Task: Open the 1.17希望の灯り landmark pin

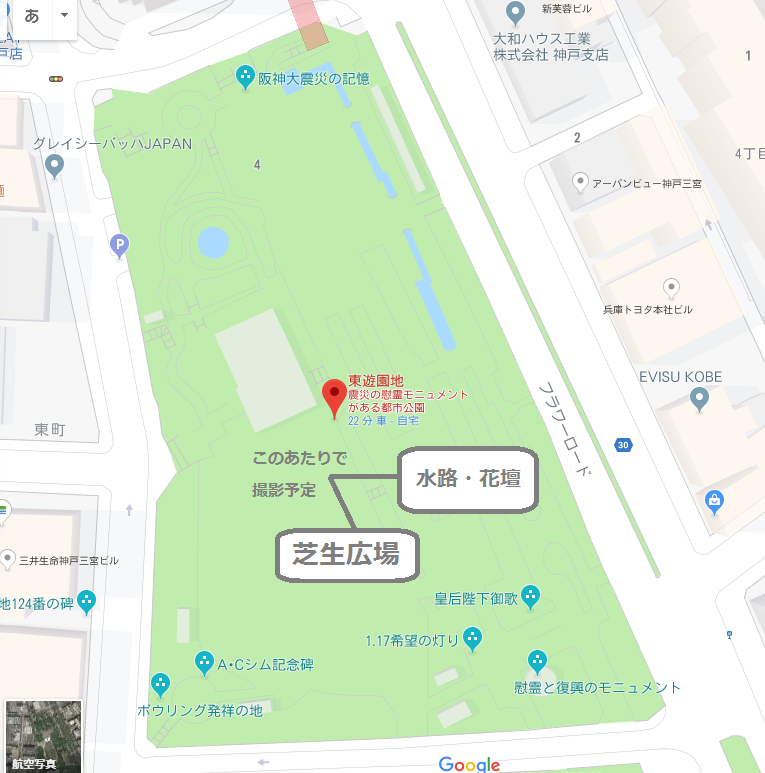Action: (x=473, y=637)
